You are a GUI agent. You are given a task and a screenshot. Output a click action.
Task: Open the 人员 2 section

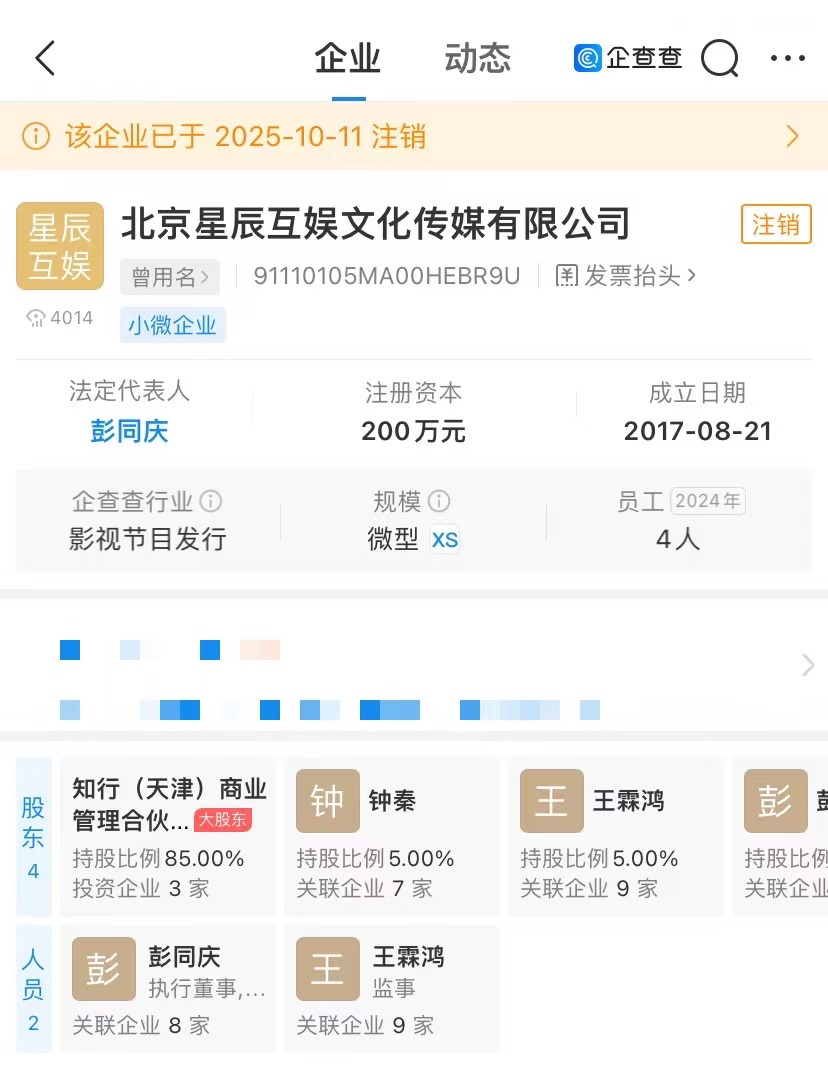(x=34, y=988)
